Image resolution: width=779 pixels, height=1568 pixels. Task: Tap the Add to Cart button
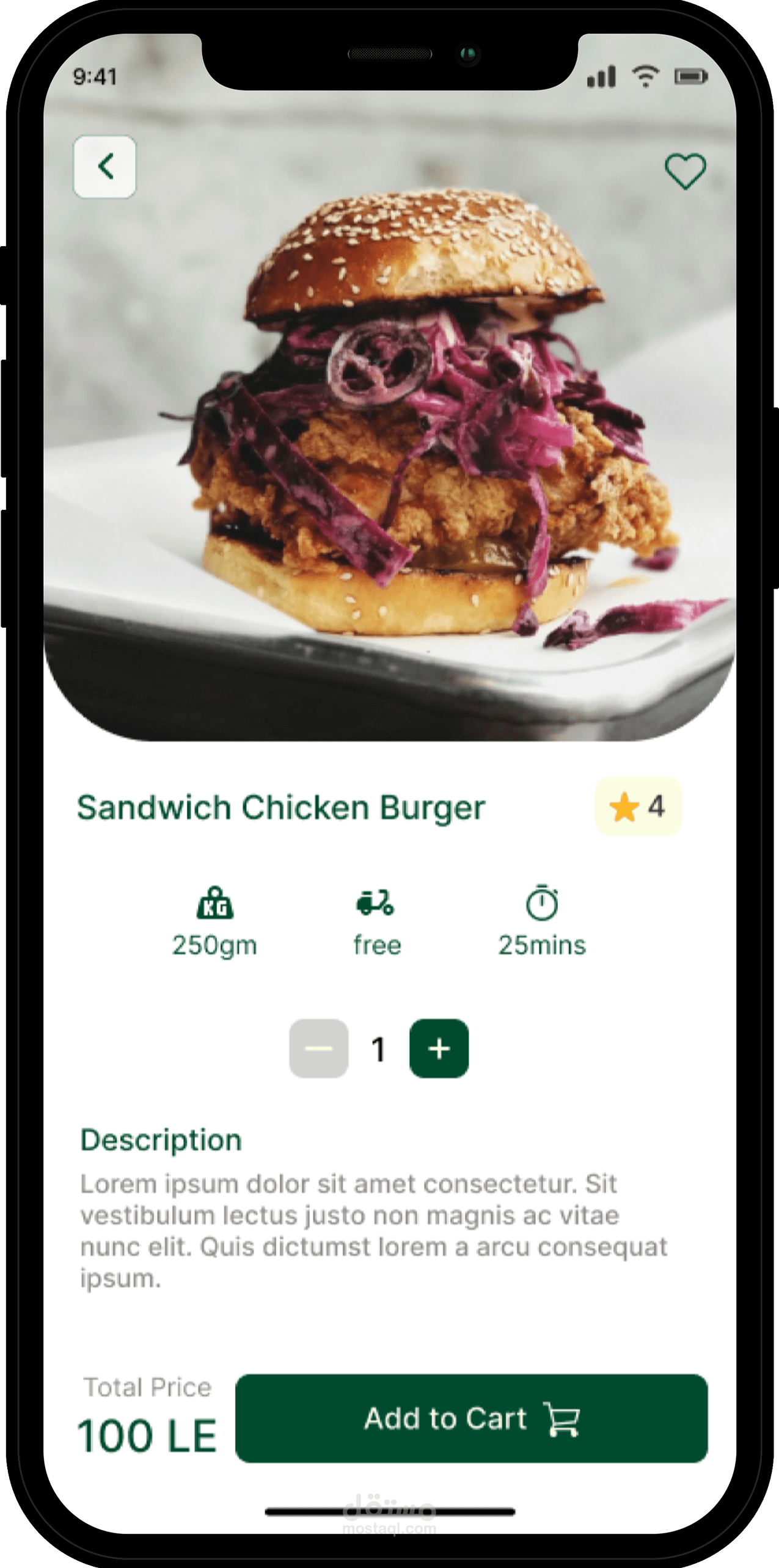[471, 1418]
